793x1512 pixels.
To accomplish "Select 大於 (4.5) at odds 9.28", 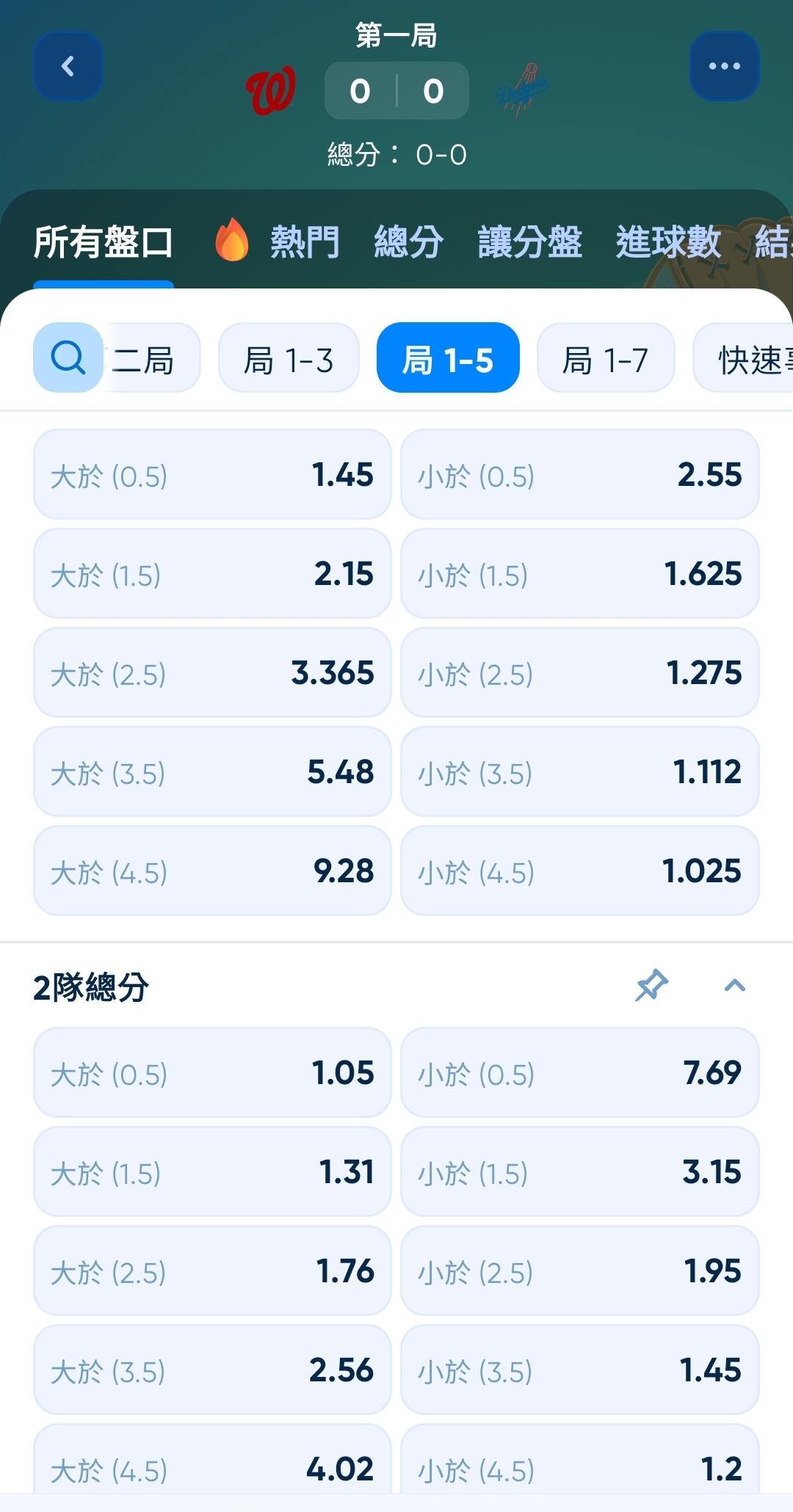I will point(212,871).
